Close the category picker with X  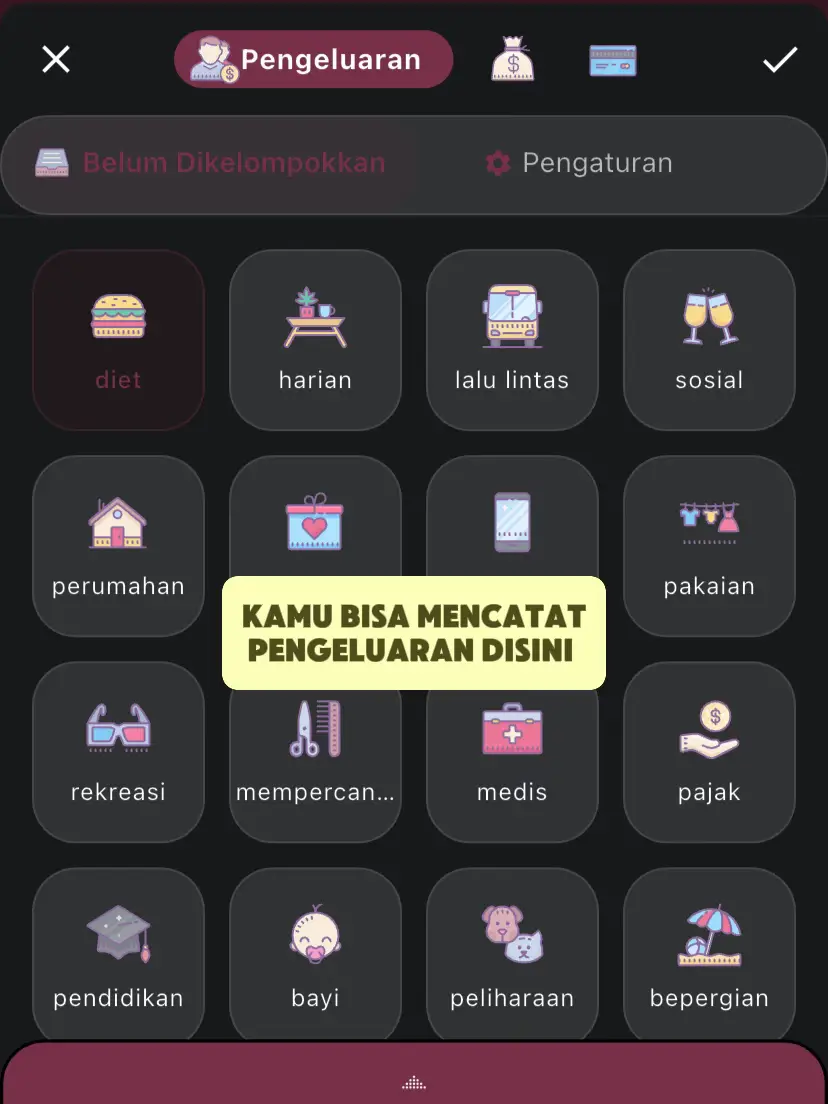[x=56, y=60]
